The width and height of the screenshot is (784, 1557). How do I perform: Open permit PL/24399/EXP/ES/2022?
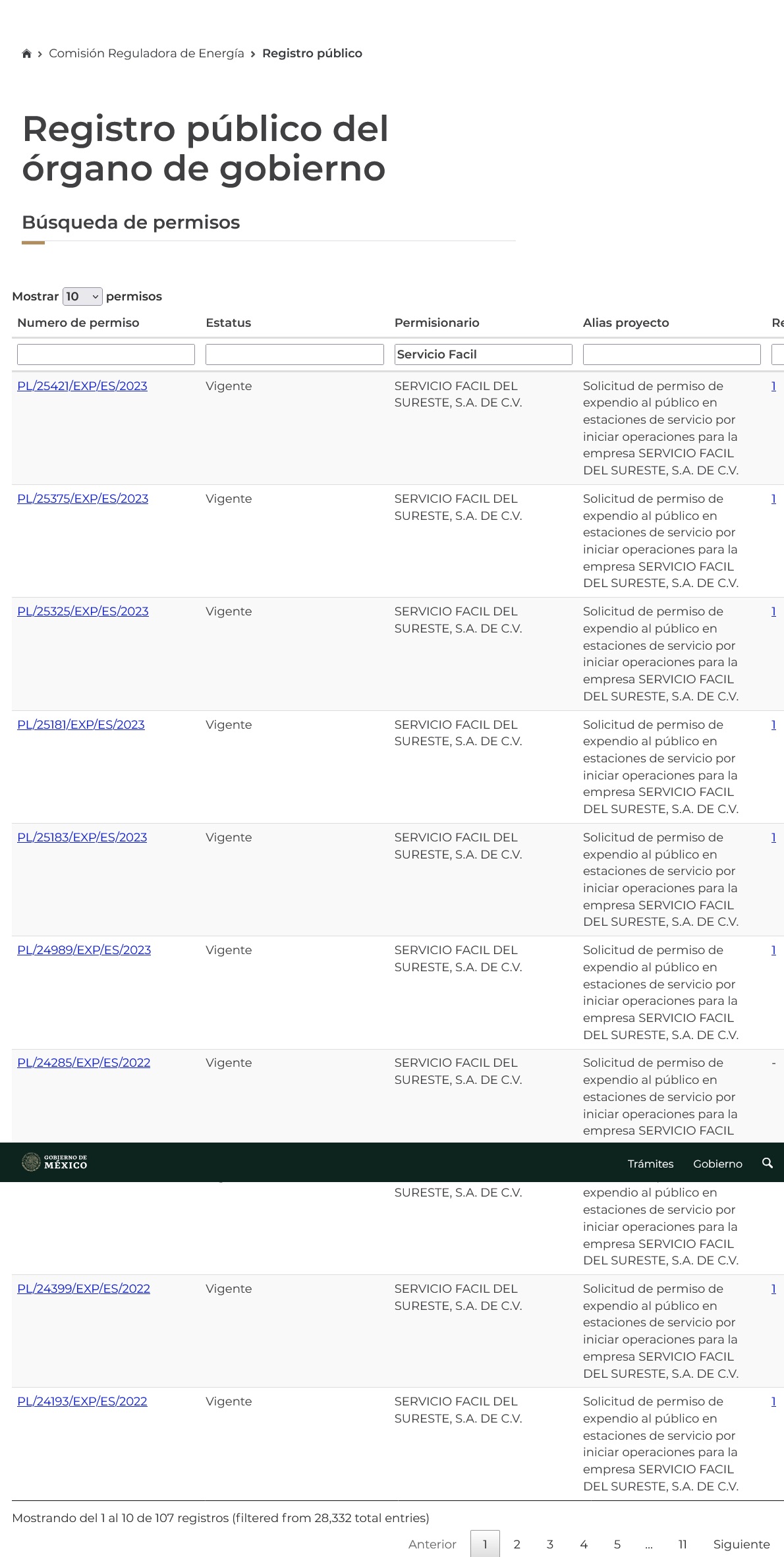click(x=84, y=1289)
